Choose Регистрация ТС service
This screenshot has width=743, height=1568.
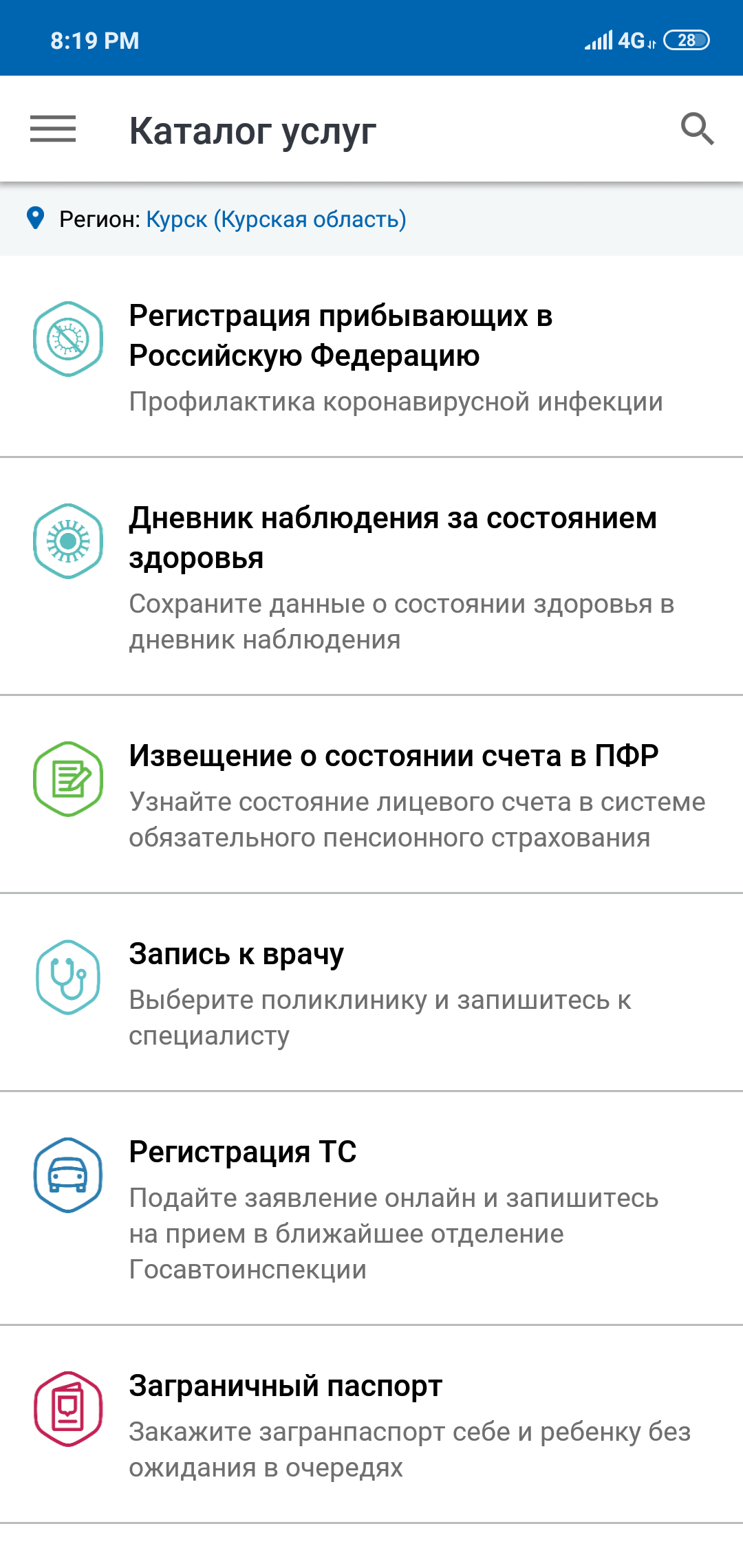371,1208
